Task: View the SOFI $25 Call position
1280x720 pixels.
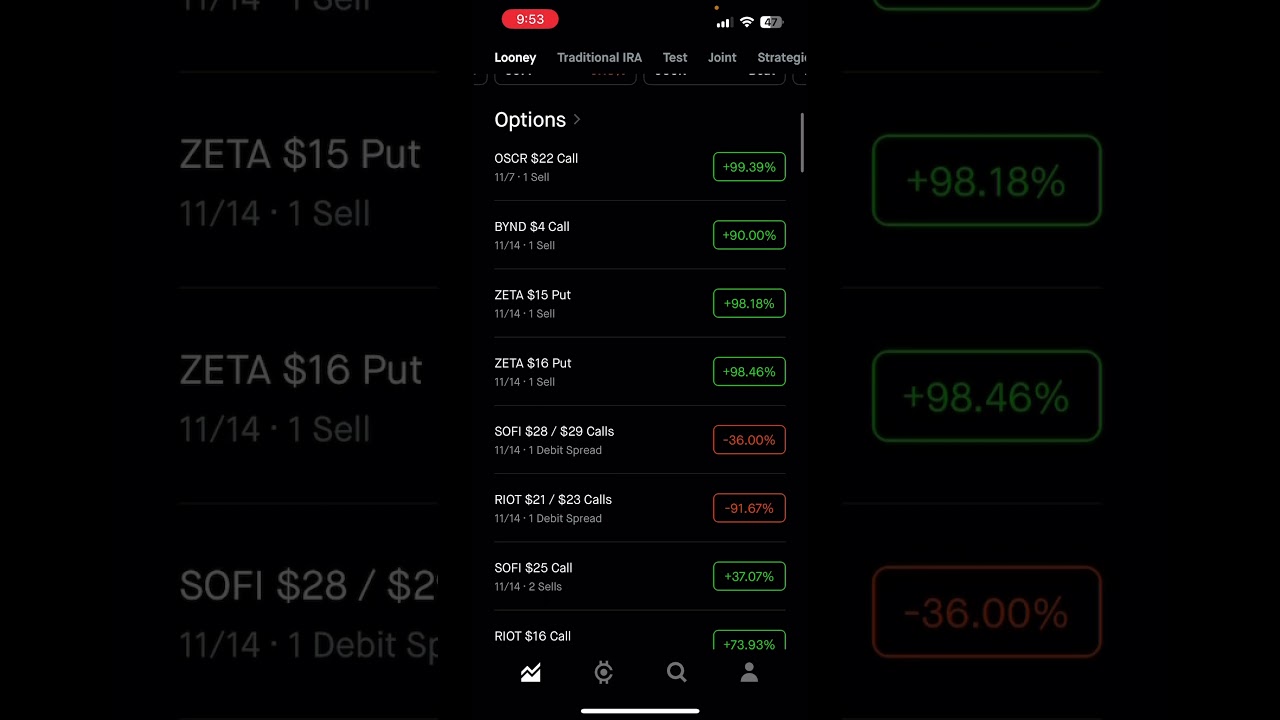Action: pyautogui.click(x=640, y=576)
